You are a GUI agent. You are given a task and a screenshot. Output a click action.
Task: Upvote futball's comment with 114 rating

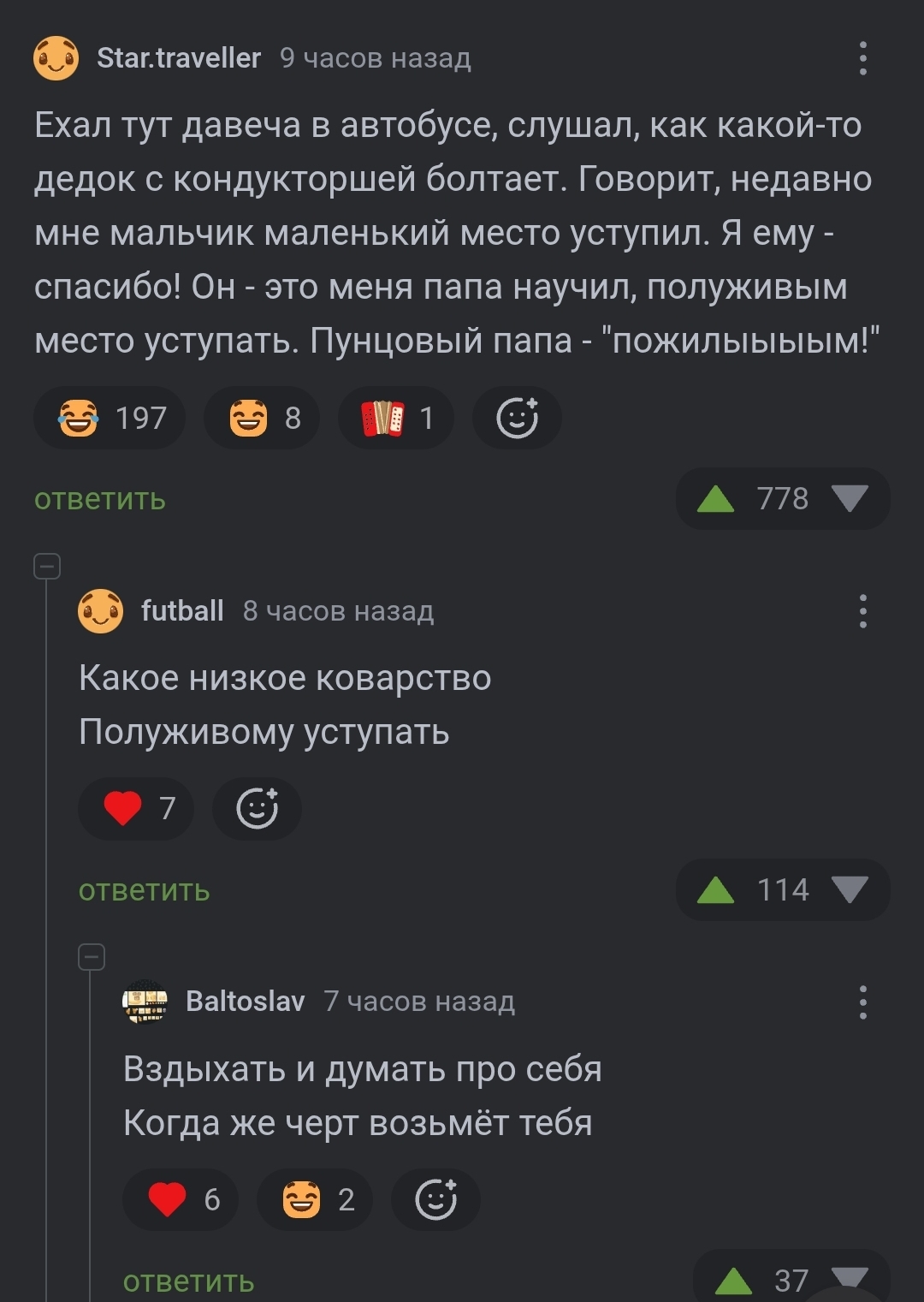pyautogui.click(x=715, y=890)
